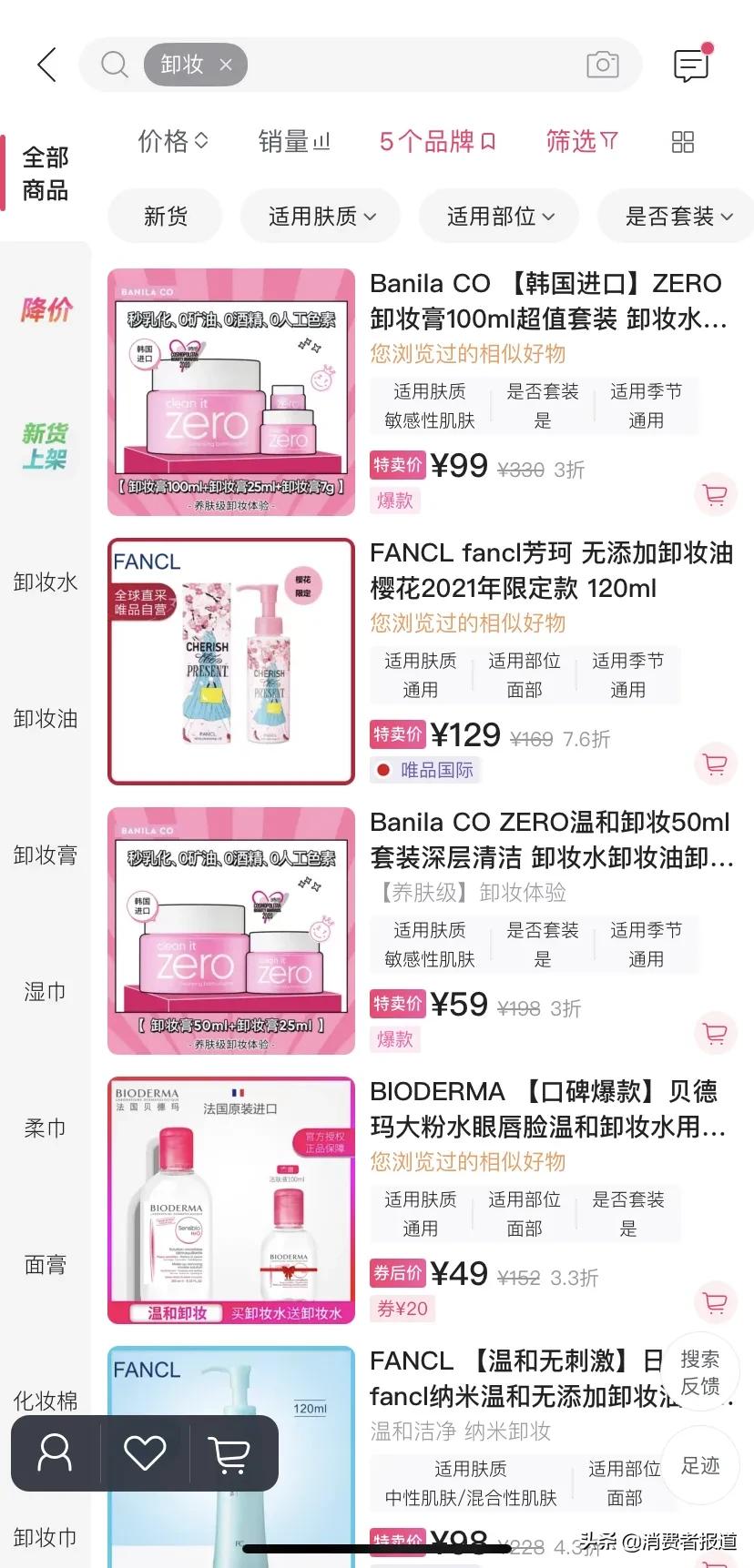Open the messages panel with red dot

pos(690,65)
